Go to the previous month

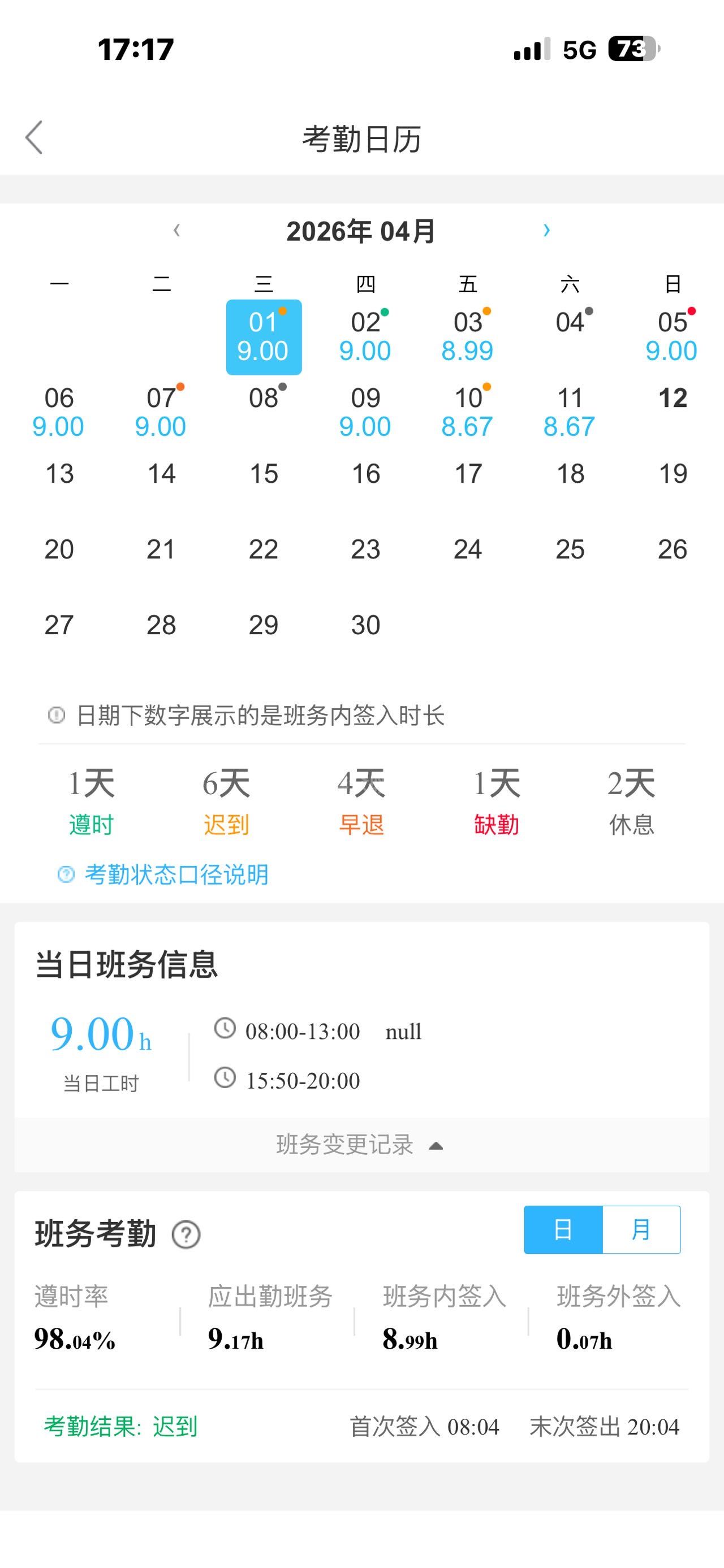pyautogui.click(x=176, y=230)
